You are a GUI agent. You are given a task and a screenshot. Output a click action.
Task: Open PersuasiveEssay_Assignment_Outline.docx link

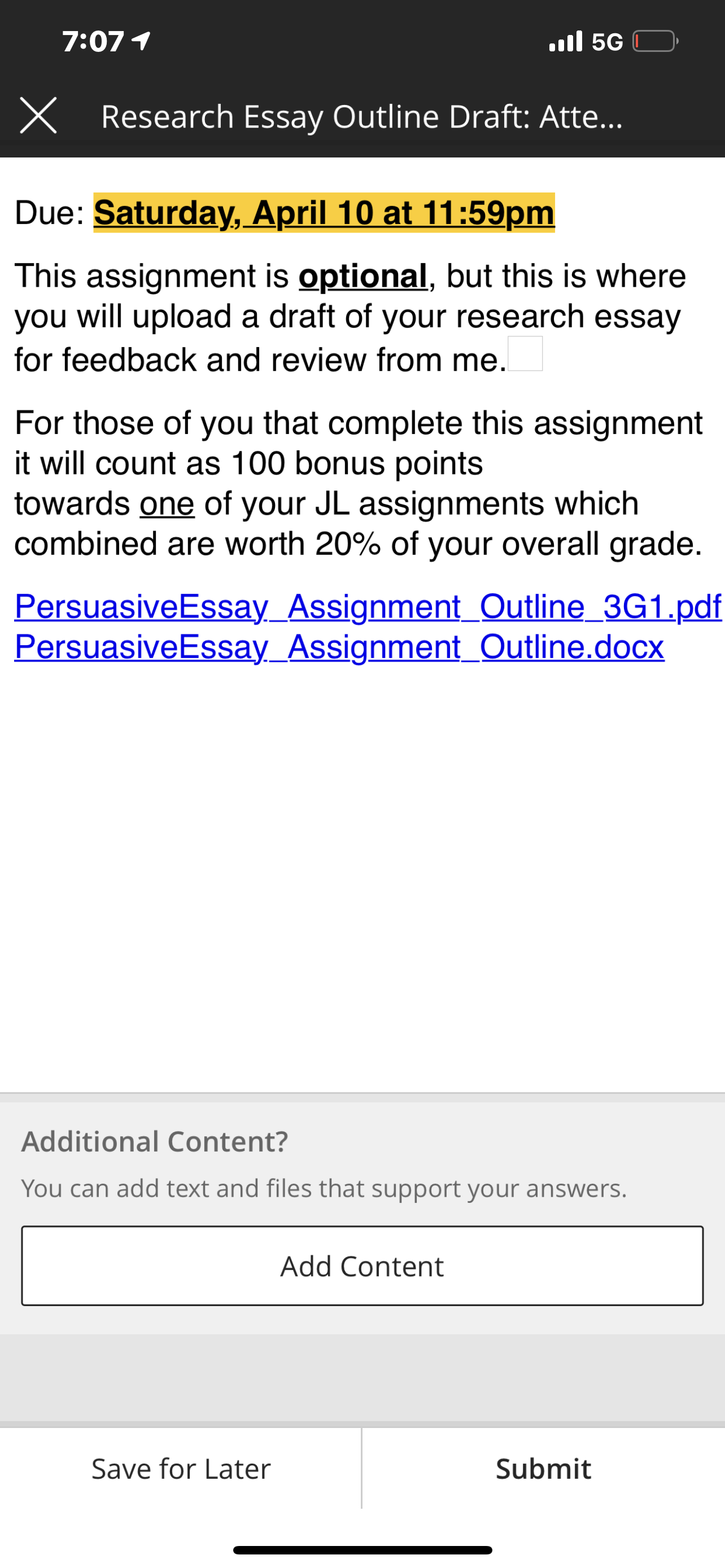339,646
